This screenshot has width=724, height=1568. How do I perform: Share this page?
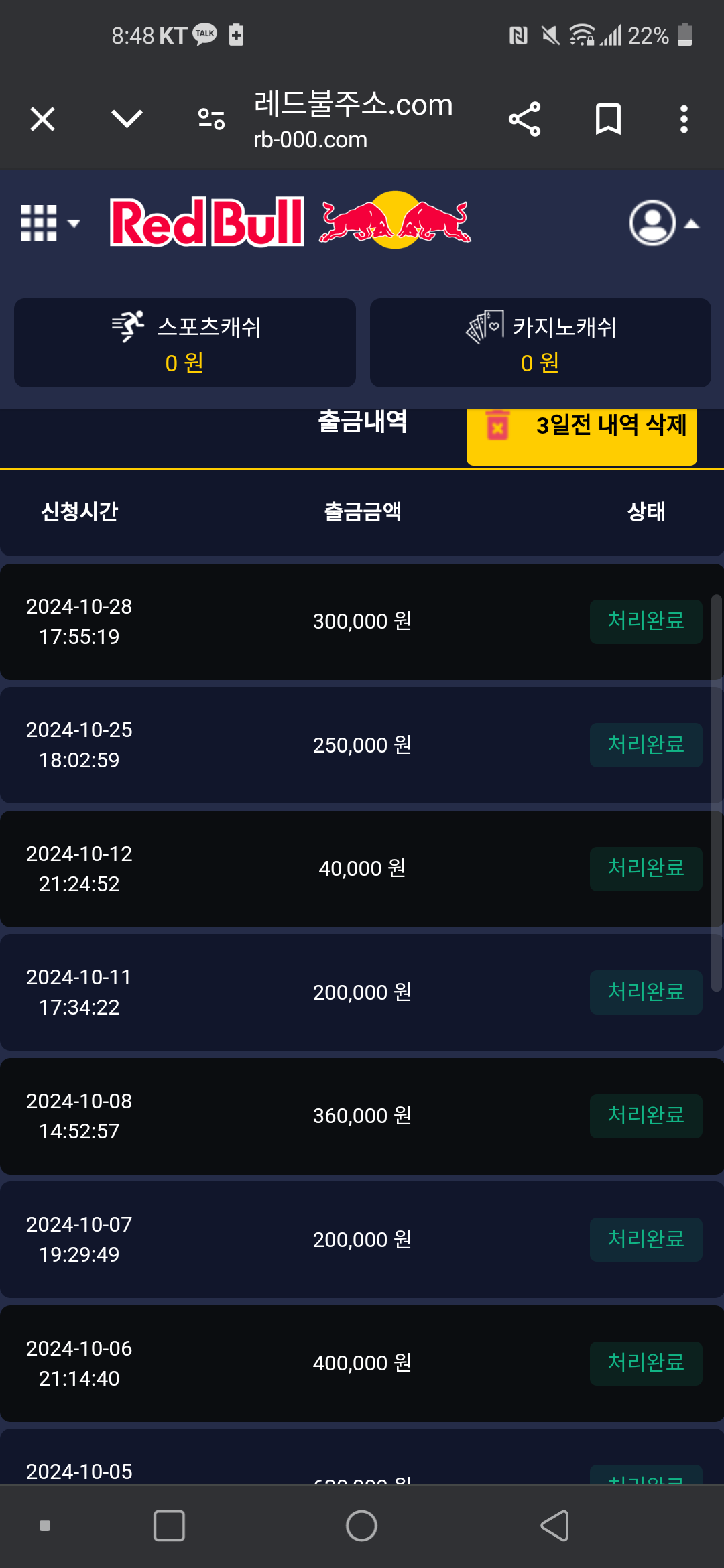tap(524, 119)
